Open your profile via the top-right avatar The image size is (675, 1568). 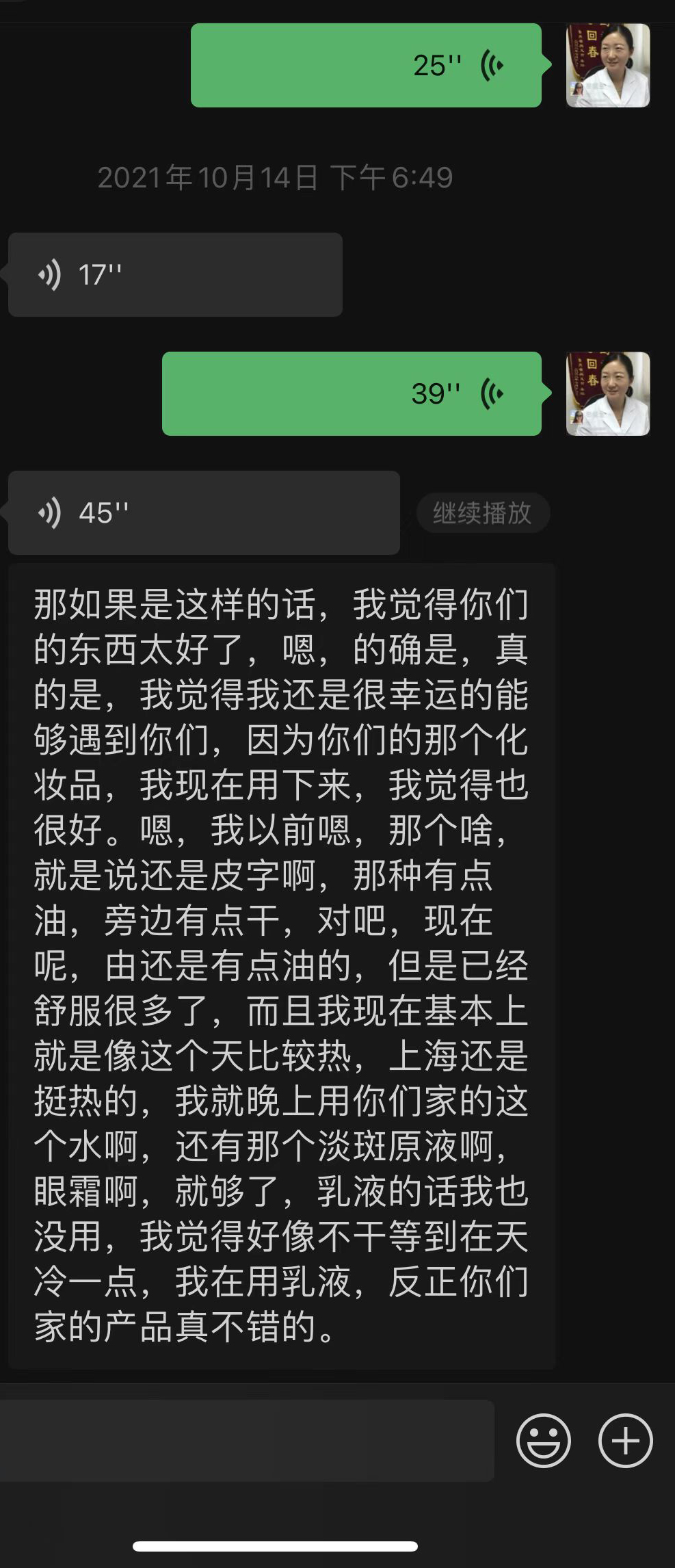[x=607, y=66]
